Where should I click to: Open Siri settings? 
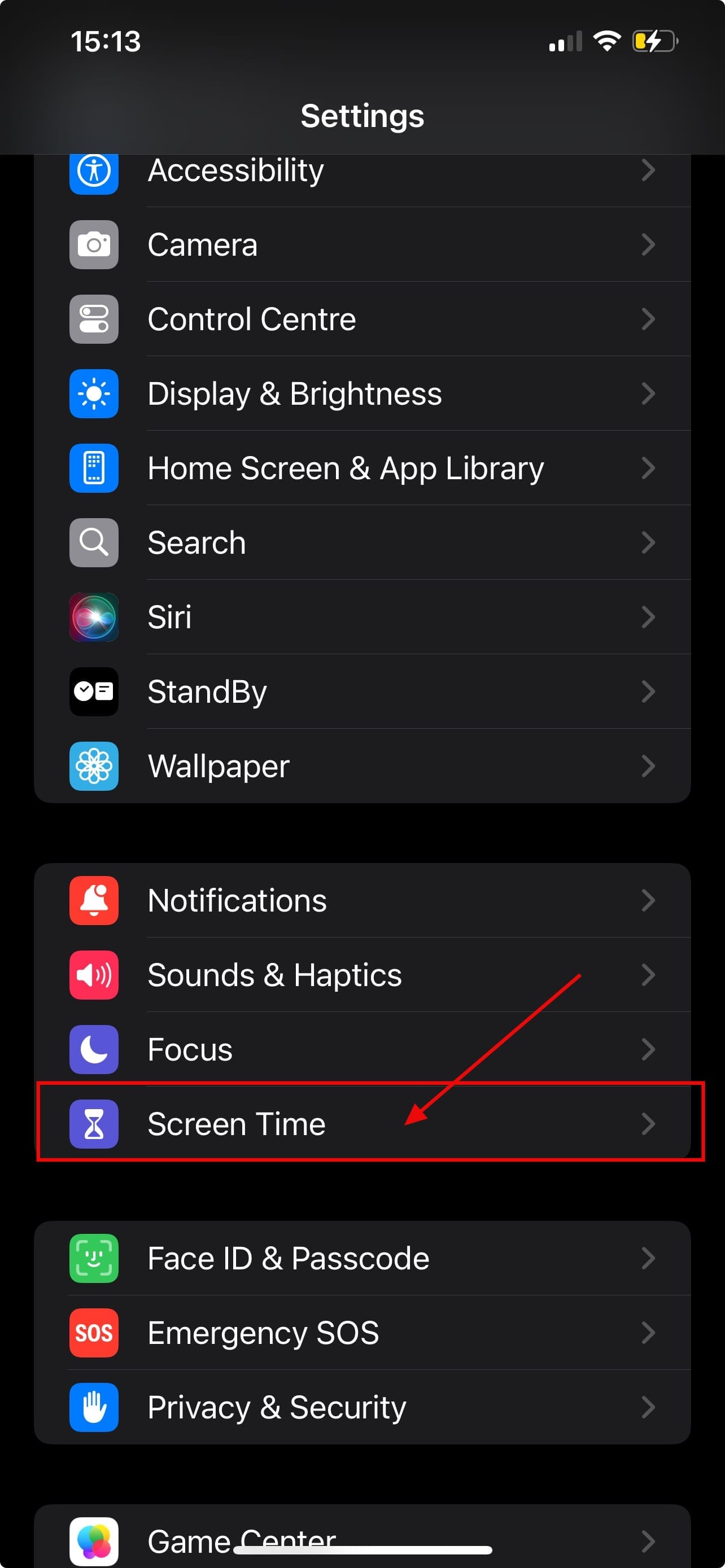click(x=361, y=617)
